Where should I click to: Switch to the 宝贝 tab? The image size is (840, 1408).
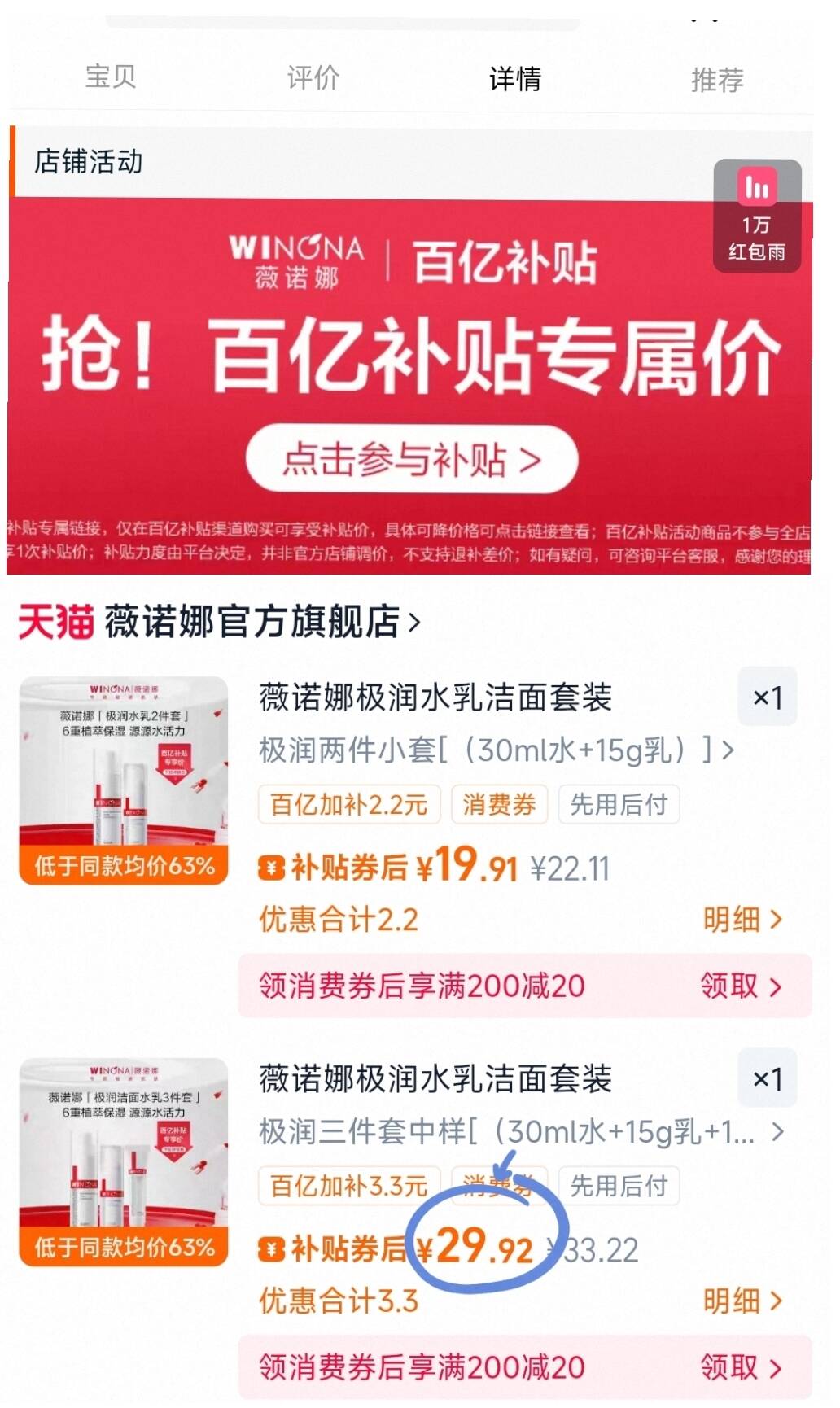(x=110, y=79)
